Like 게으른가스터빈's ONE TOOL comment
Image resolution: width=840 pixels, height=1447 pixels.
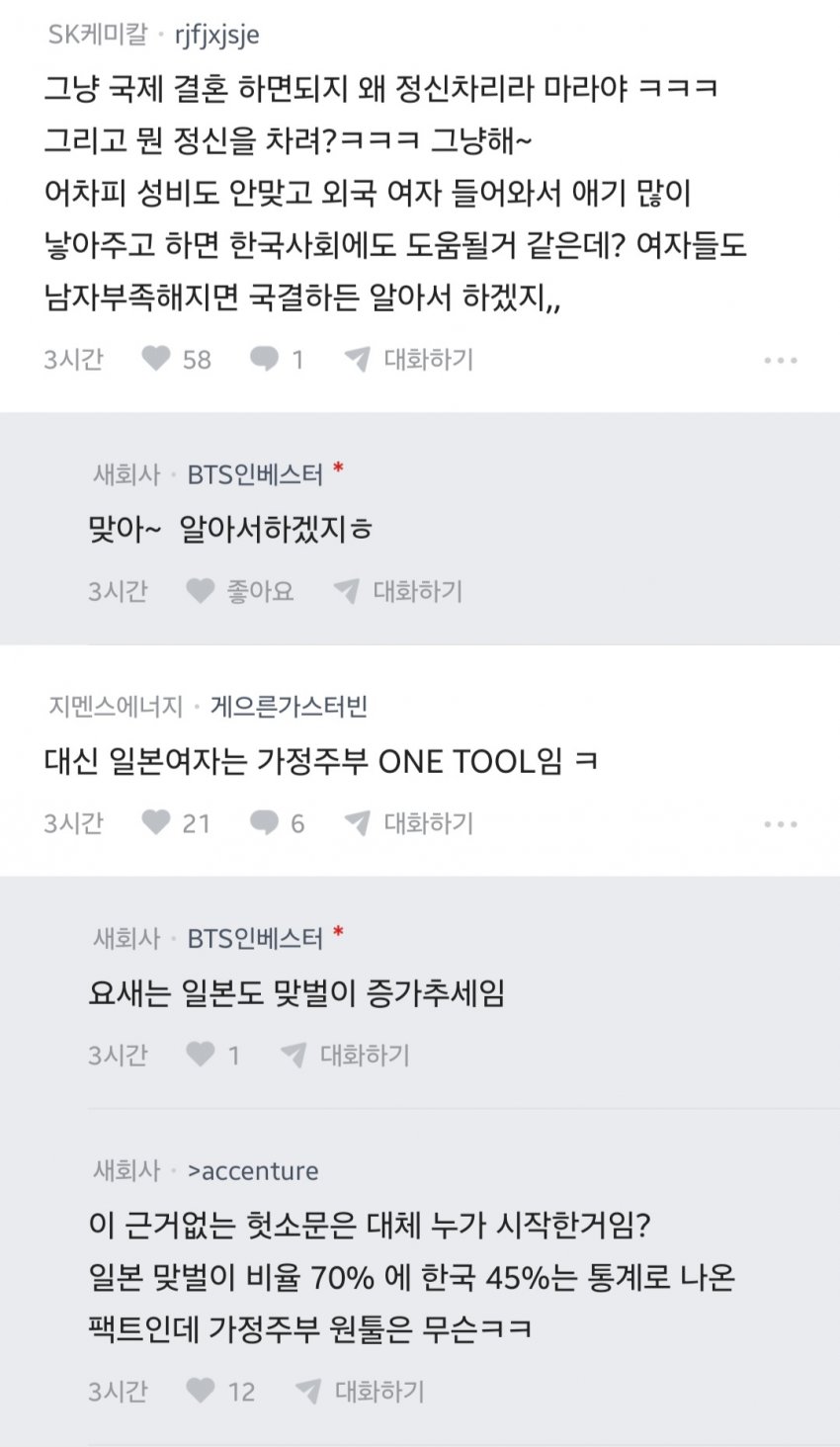pyautogui.click(x=157, y=822)
